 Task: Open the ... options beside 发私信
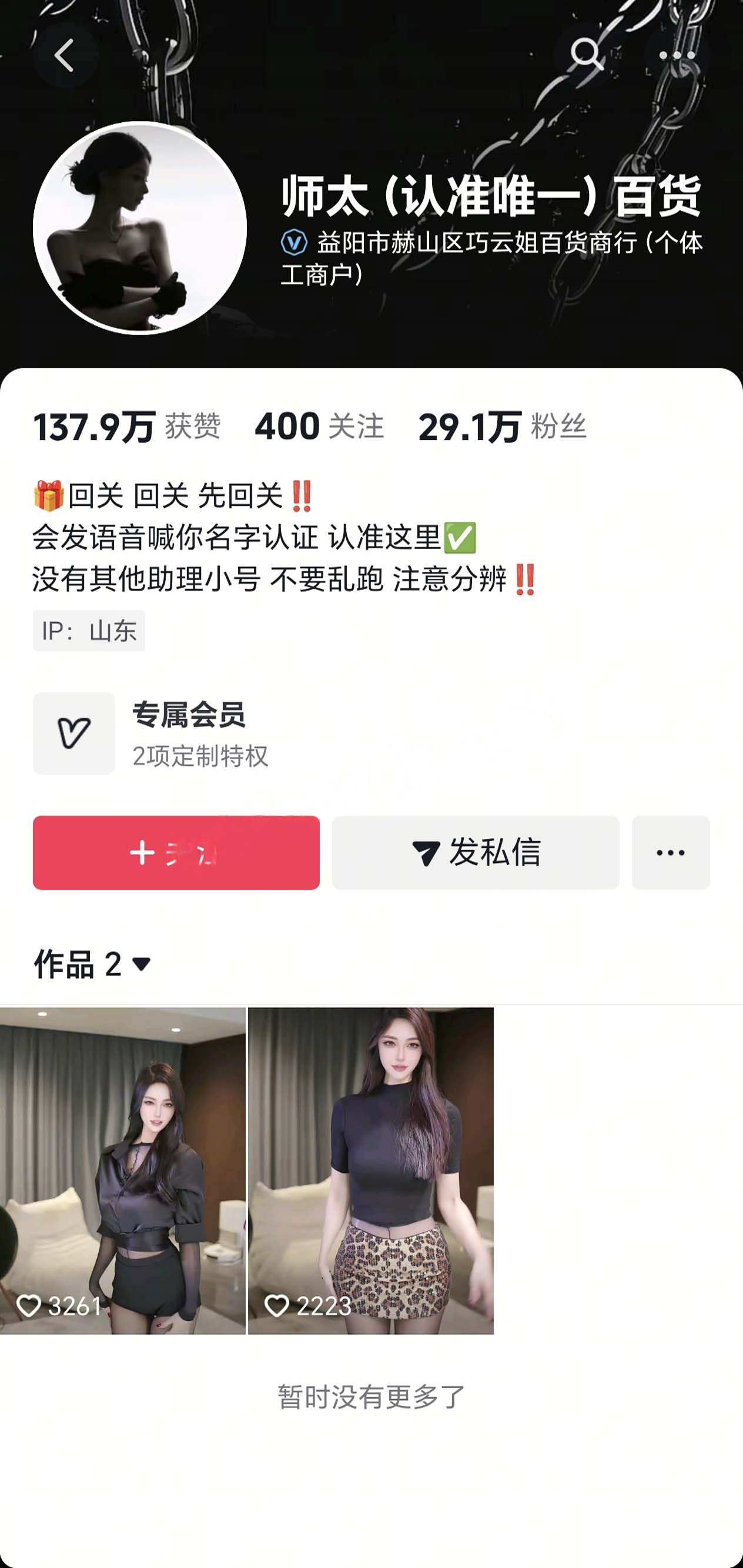[x=670, y=853]
